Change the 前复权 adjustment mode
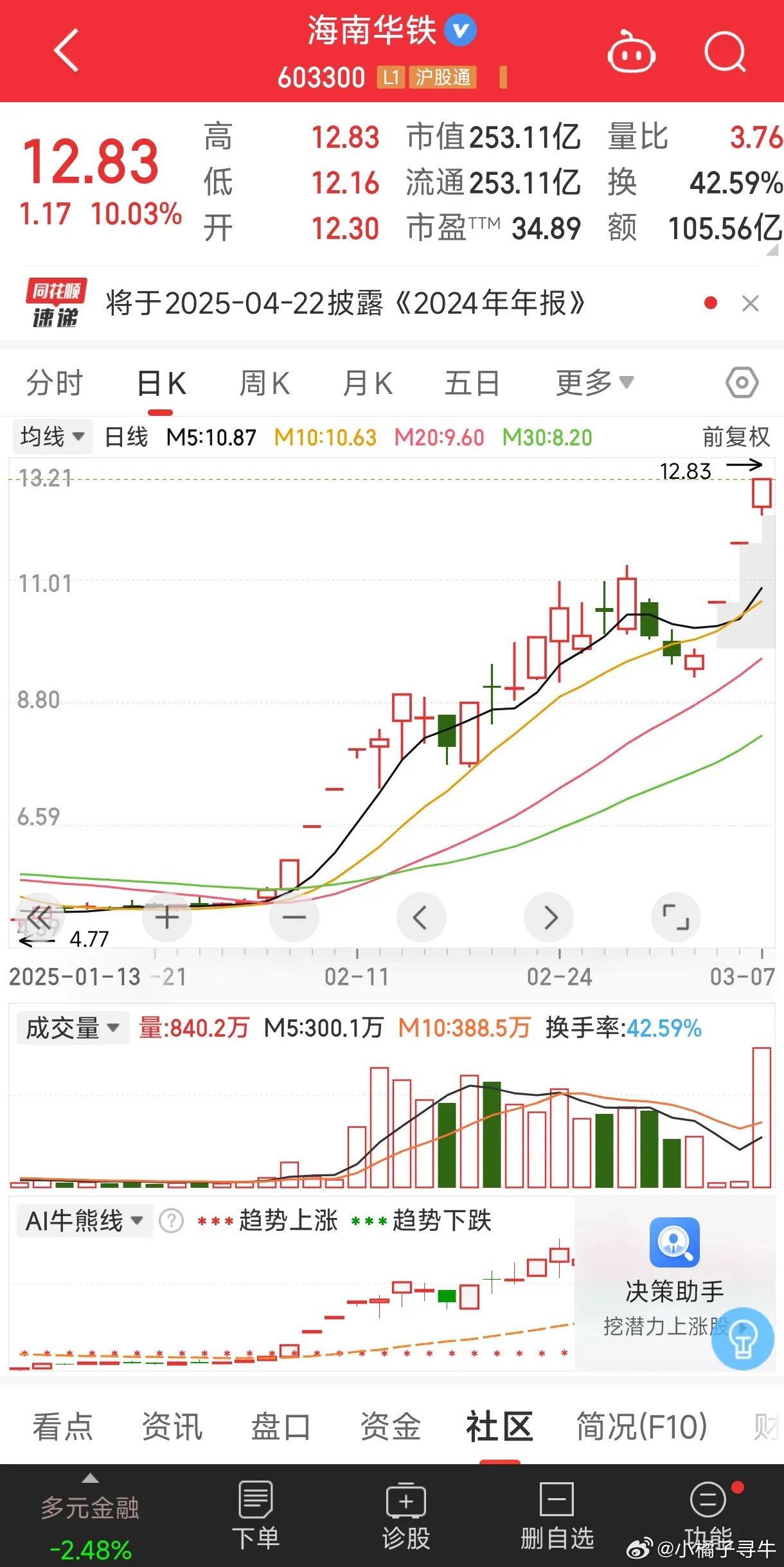The width and height of the screenshot is (784, 1567). click(x=736, y=437)
